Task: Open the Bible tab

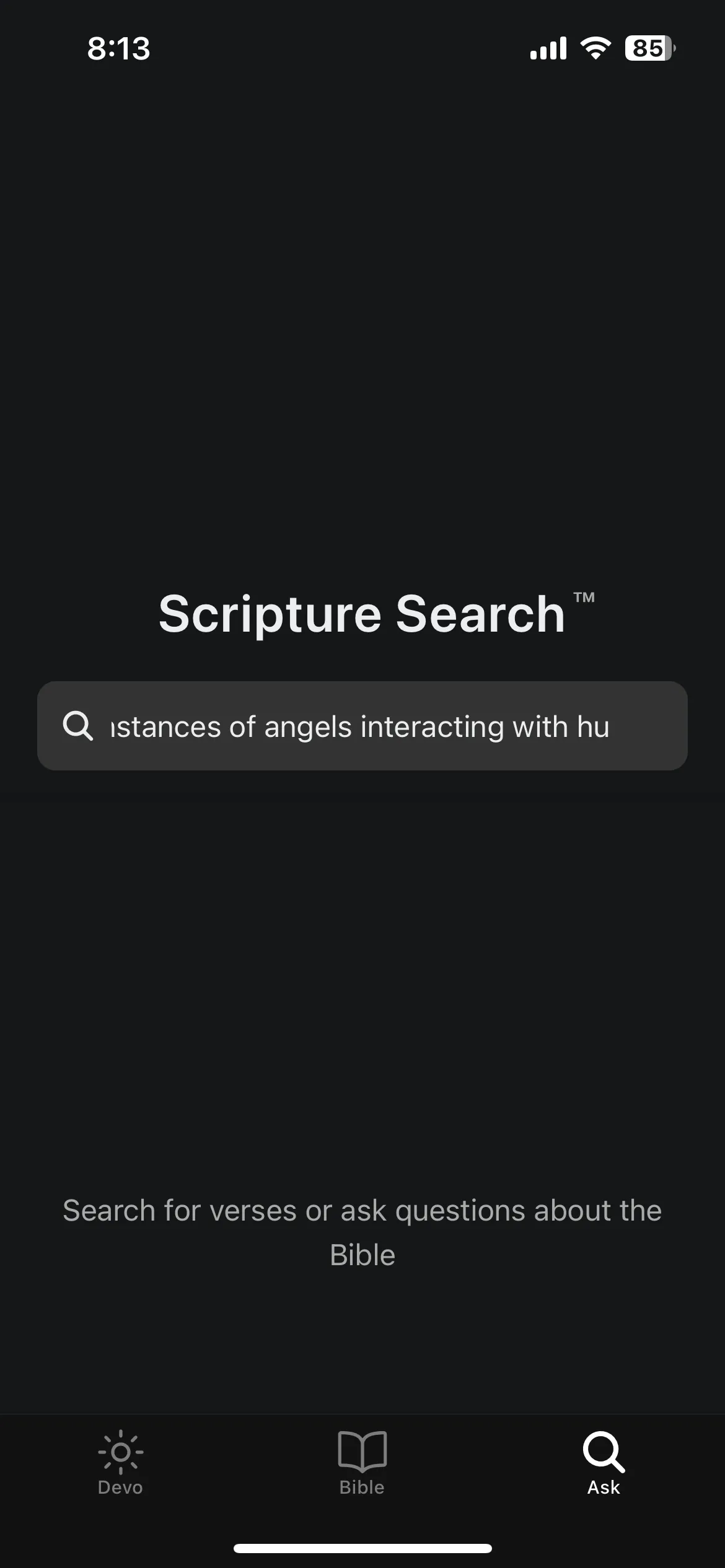Action: [x=362, y=1463]
